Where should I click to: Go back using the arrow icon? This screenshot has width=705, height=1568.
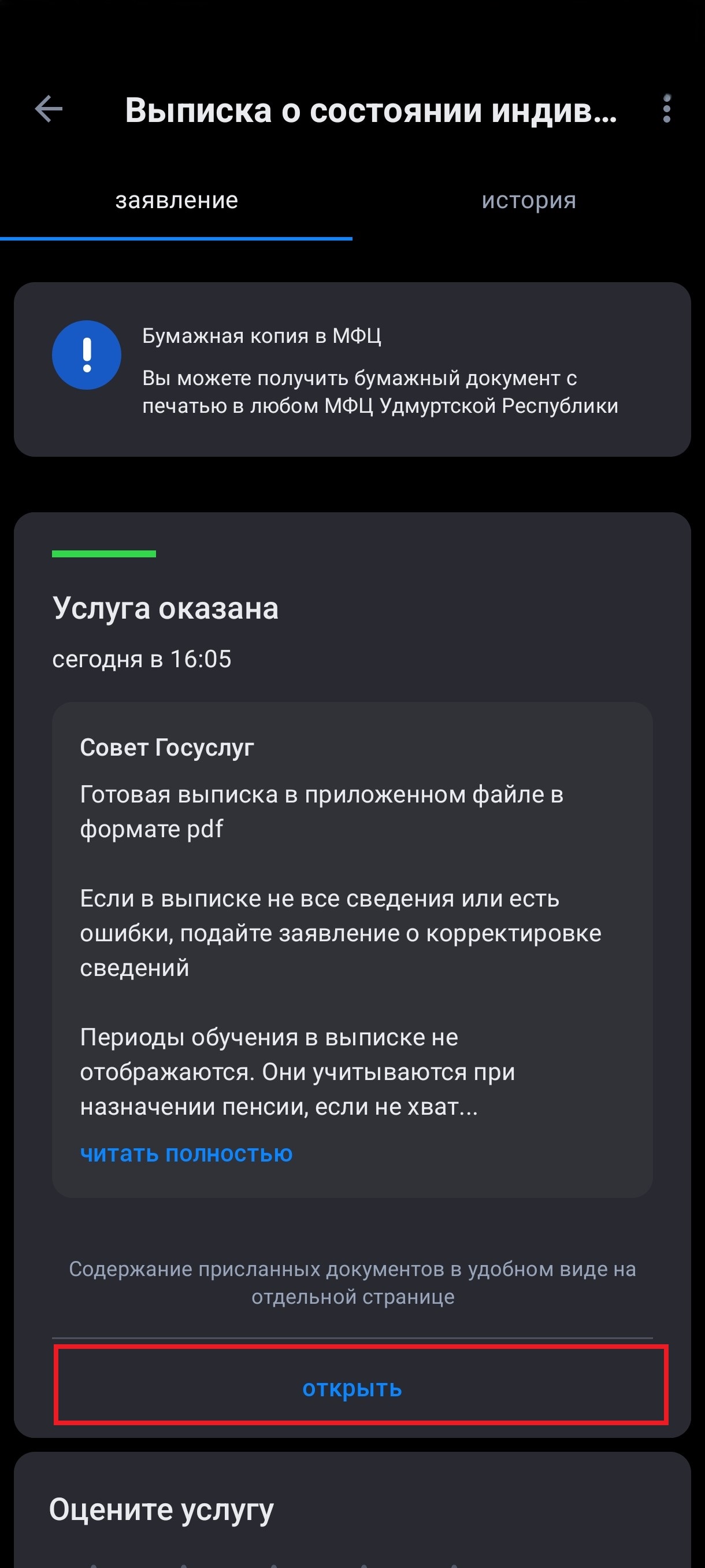pos(49,110)
